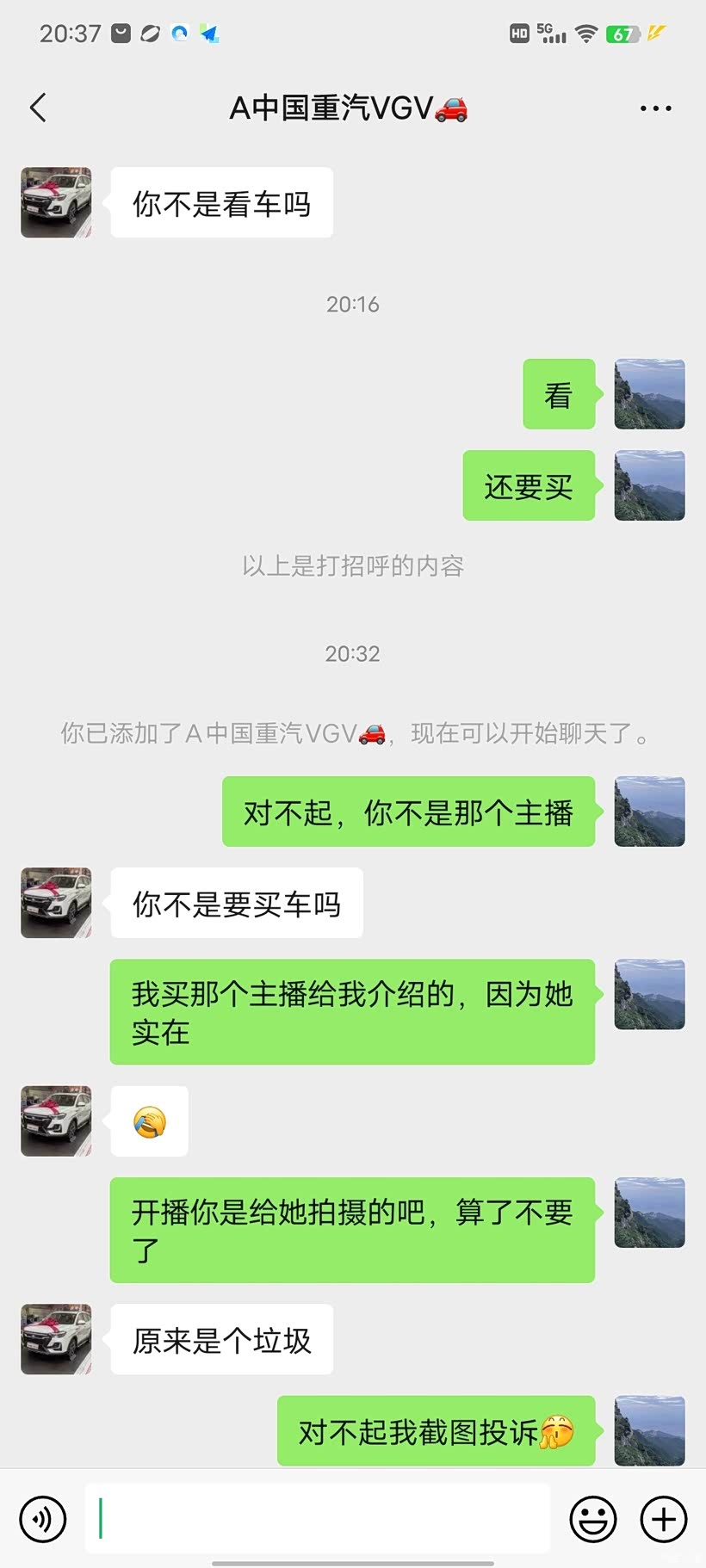Open the plus attachments menu
This screenshot has height=1568, width=706.
pyautogui.click(x=664, y=1519)
